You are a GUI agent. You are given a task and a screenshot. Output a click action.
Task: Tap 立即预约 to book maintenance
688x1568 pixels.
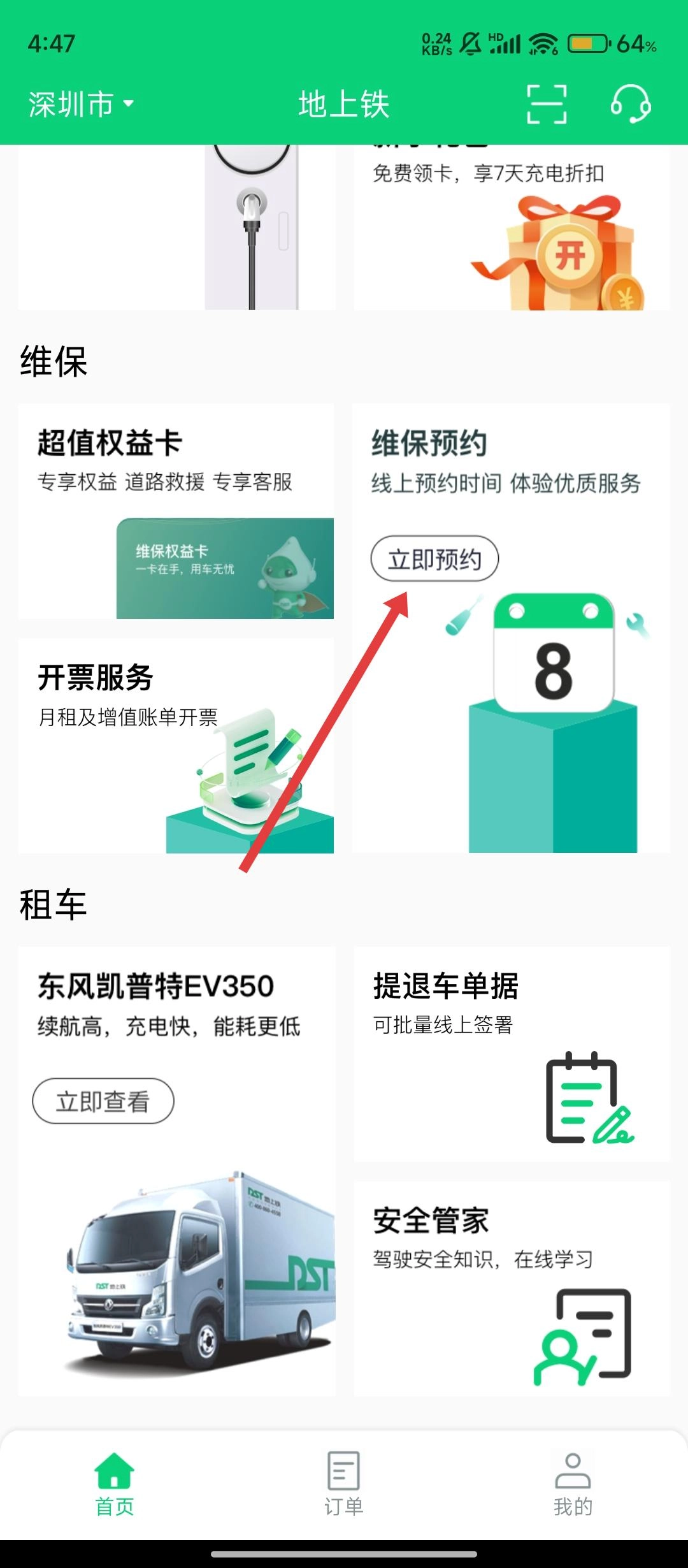pos(434,559)
